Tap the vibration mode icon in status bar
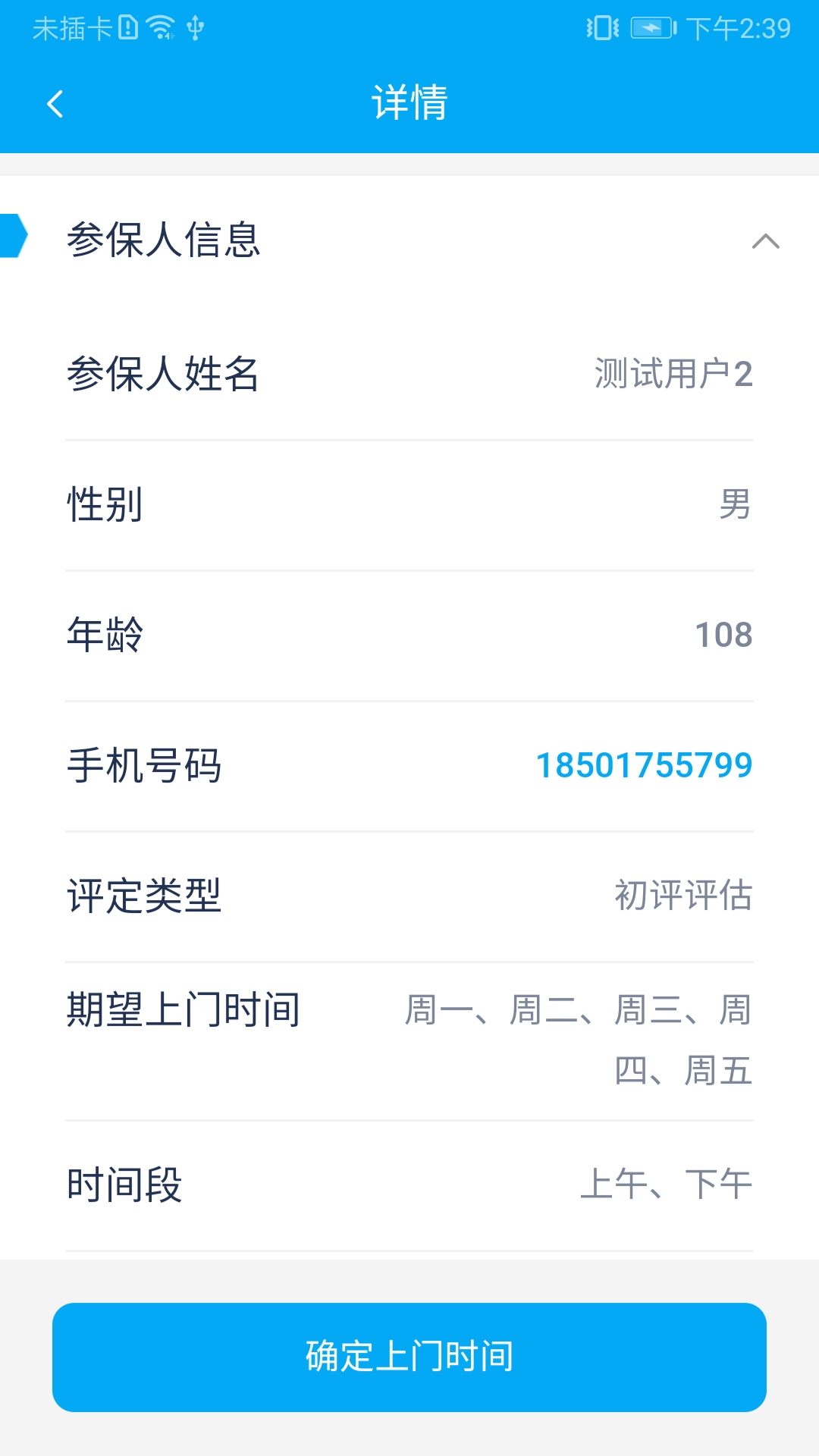Viewport: 819px width, 1456px height. (x=601, y=29)
